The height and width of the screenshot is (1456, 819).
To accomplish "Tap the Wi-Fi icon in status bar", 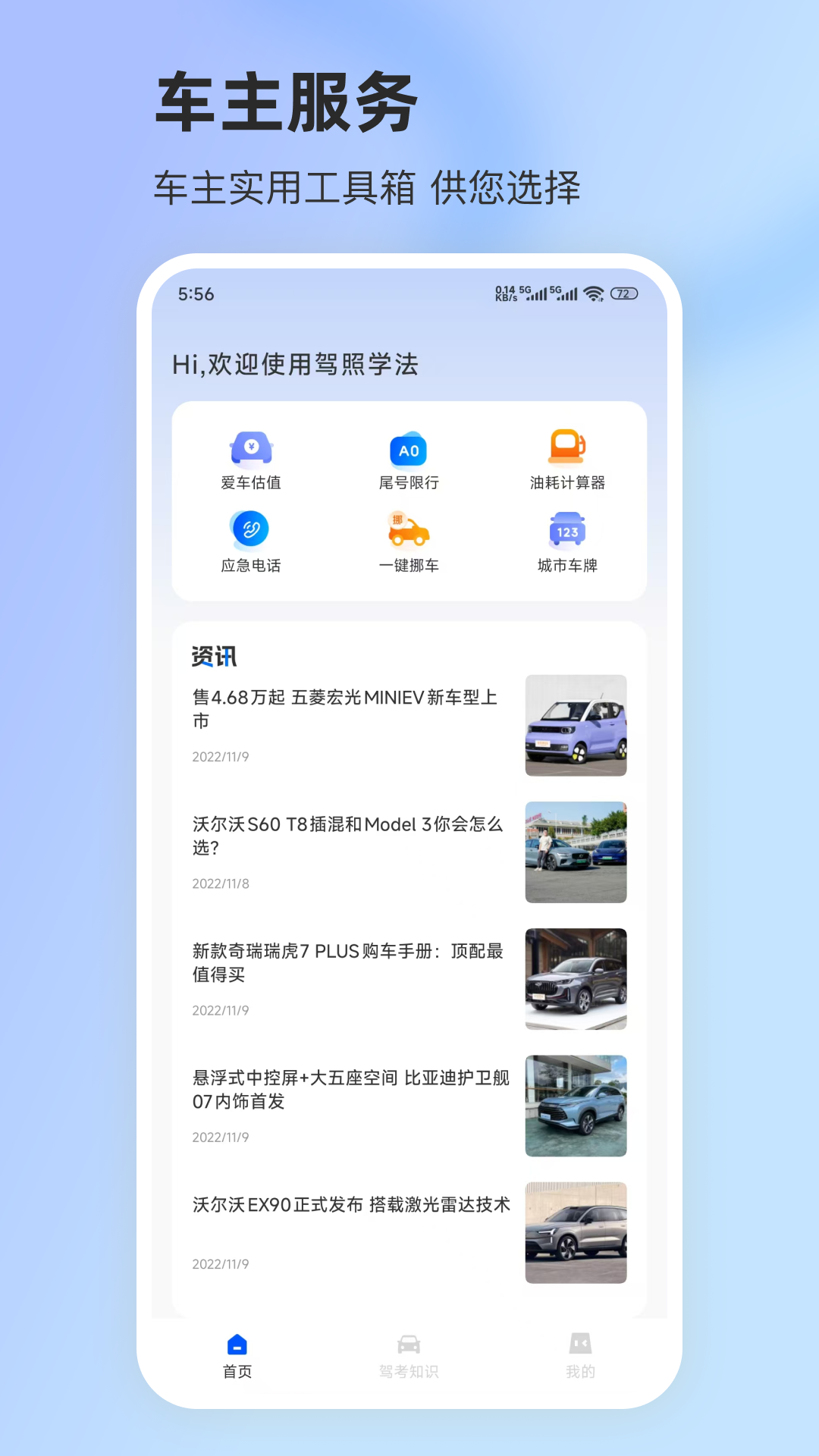I will click(x=595, y=293).
